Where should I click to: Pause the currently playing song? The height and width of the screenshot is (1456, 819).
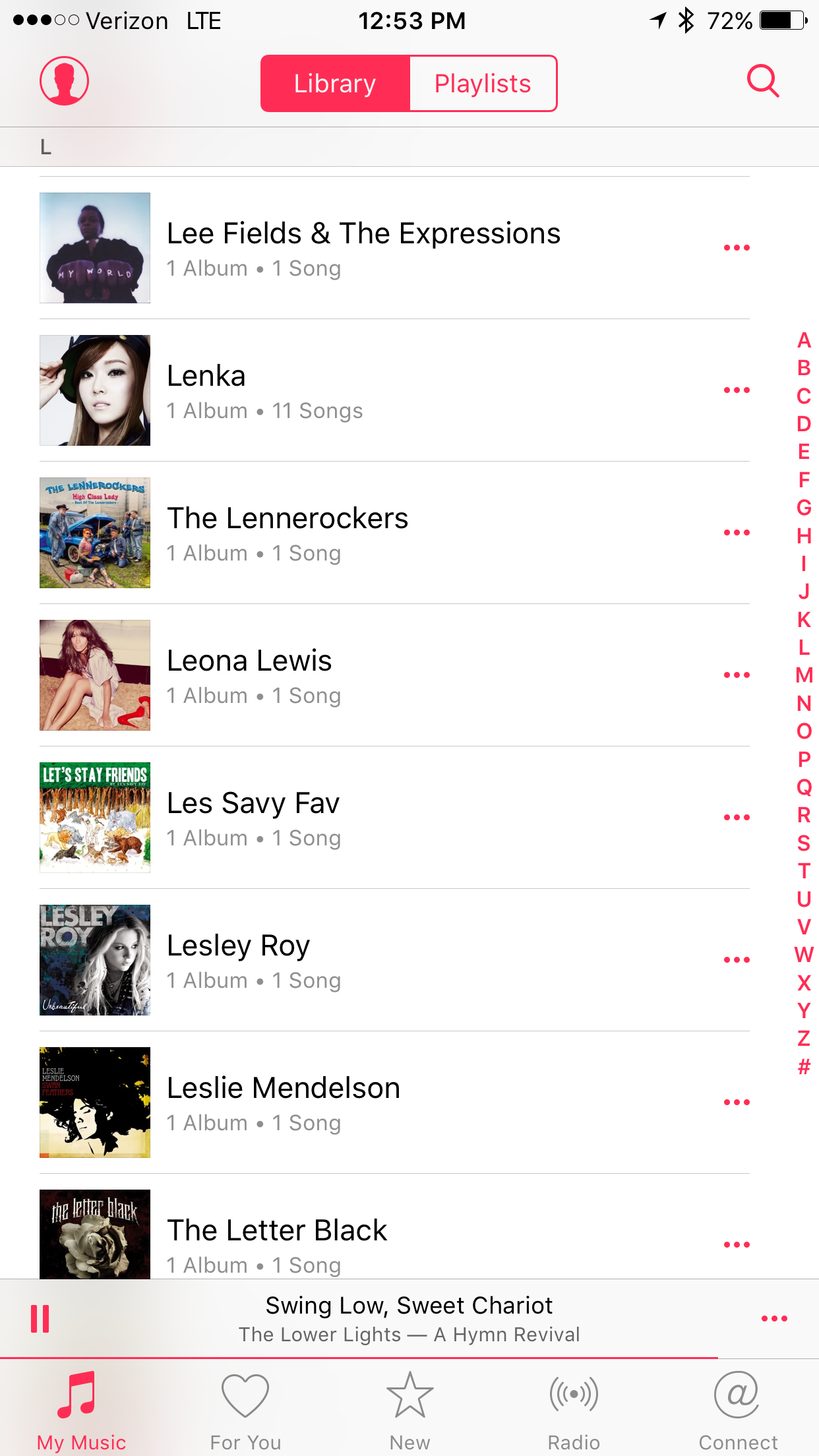(40, 1319)
